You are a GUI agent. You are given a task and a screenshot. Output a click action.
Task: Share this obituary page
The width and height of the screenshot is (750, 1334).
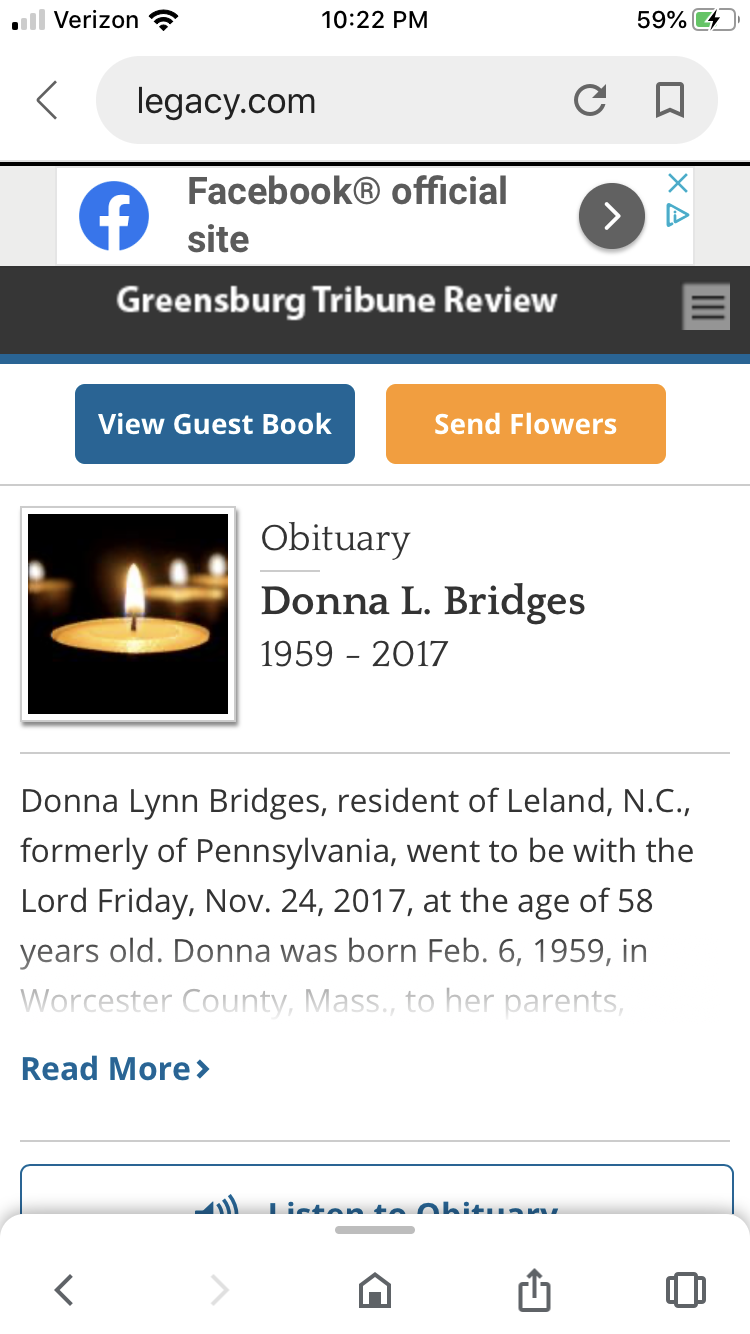coord(535,1290)
